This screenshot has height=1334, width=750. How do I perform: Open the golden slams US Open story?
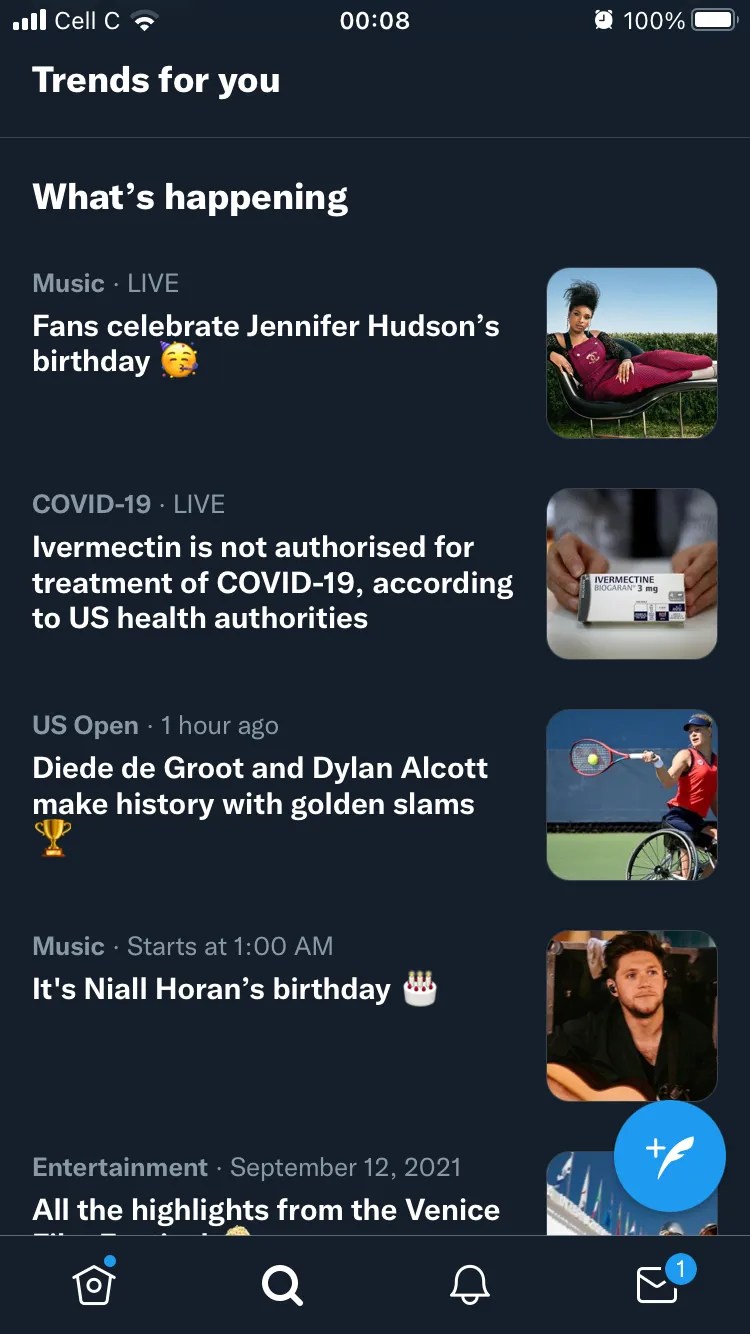click(260, 786)
